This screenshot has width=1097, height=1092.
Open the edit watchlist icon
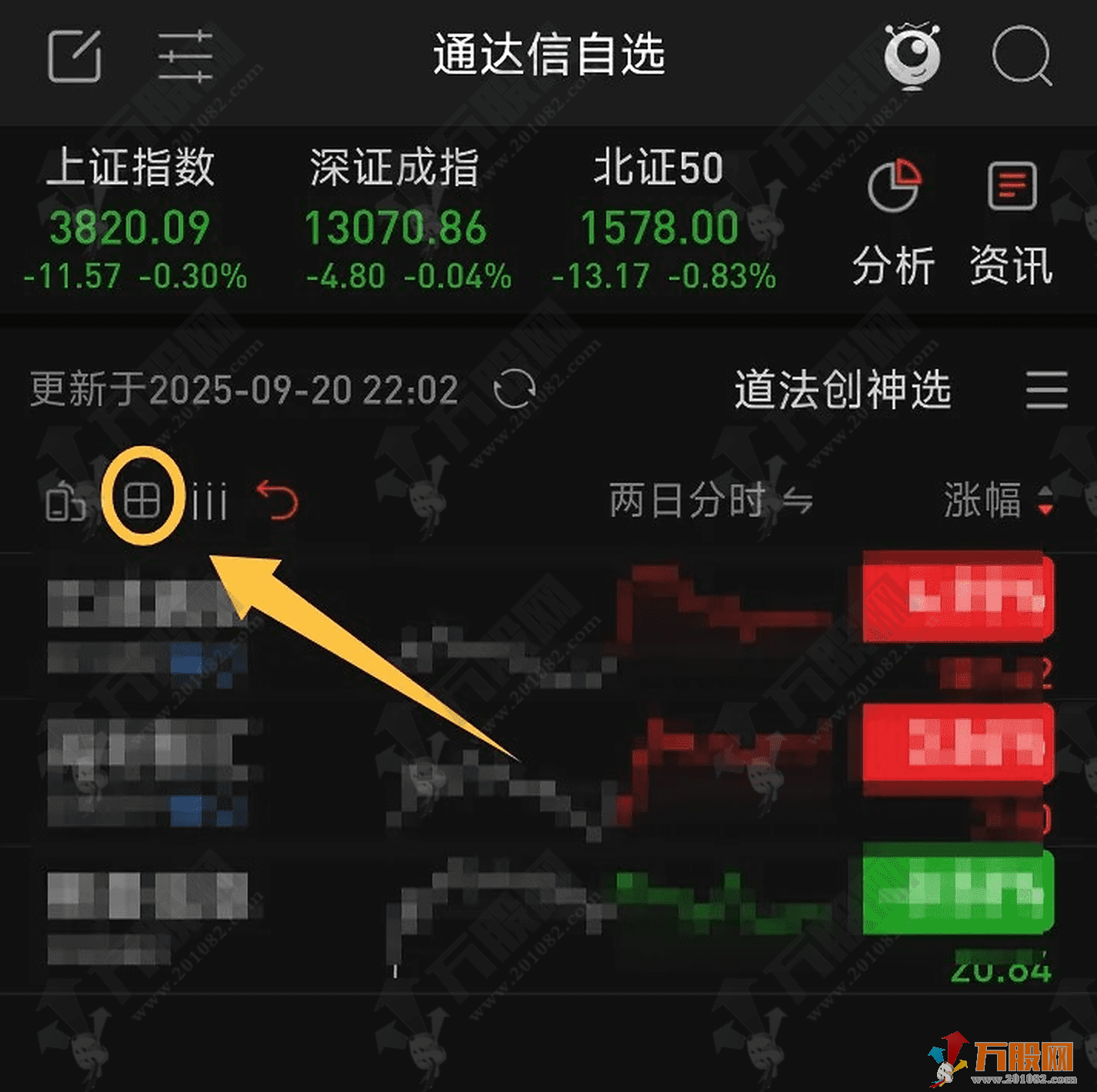pos(75,55)
